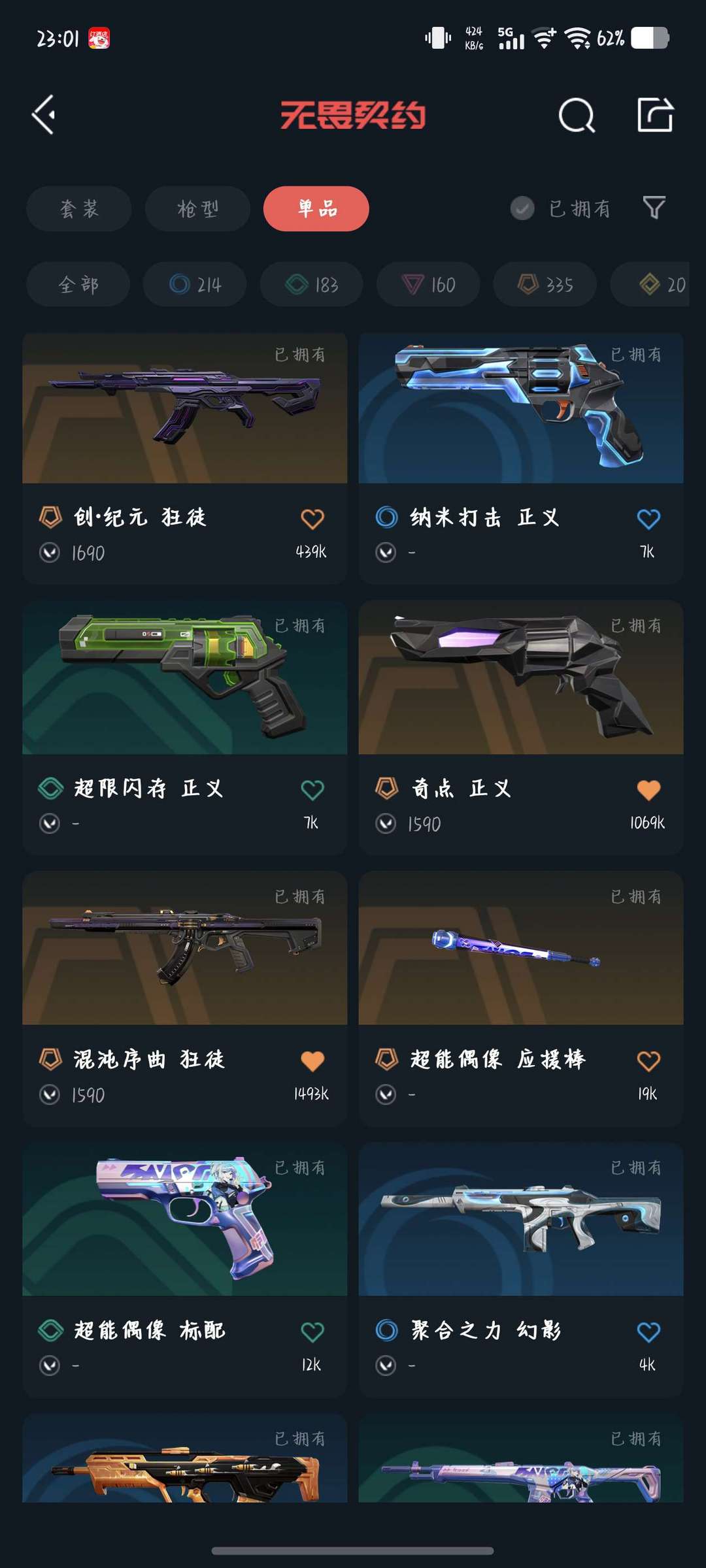Viewport: 706px width, 1568px height.
Task: Like the 超能偶像 应援棒 skin
Action: pos(648,1061)
